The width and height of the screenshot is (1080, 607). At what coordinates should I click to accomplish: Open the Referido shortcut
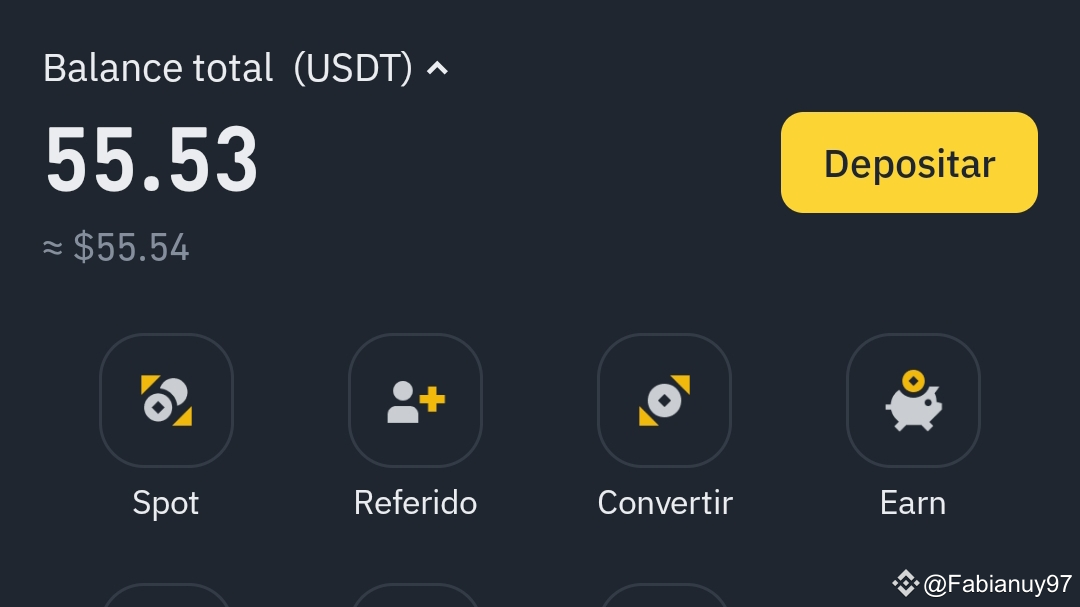[x=415, y=400]
